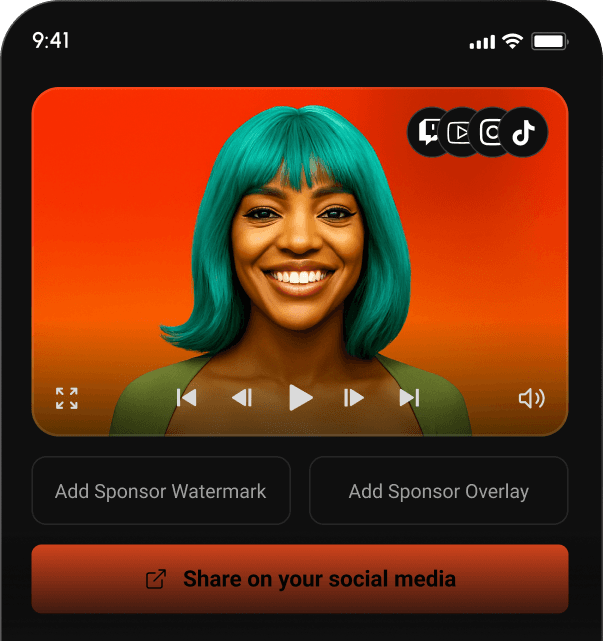Select the Twitch platform icon
Screen dimensions: 603x641
[x=427, y=132]
